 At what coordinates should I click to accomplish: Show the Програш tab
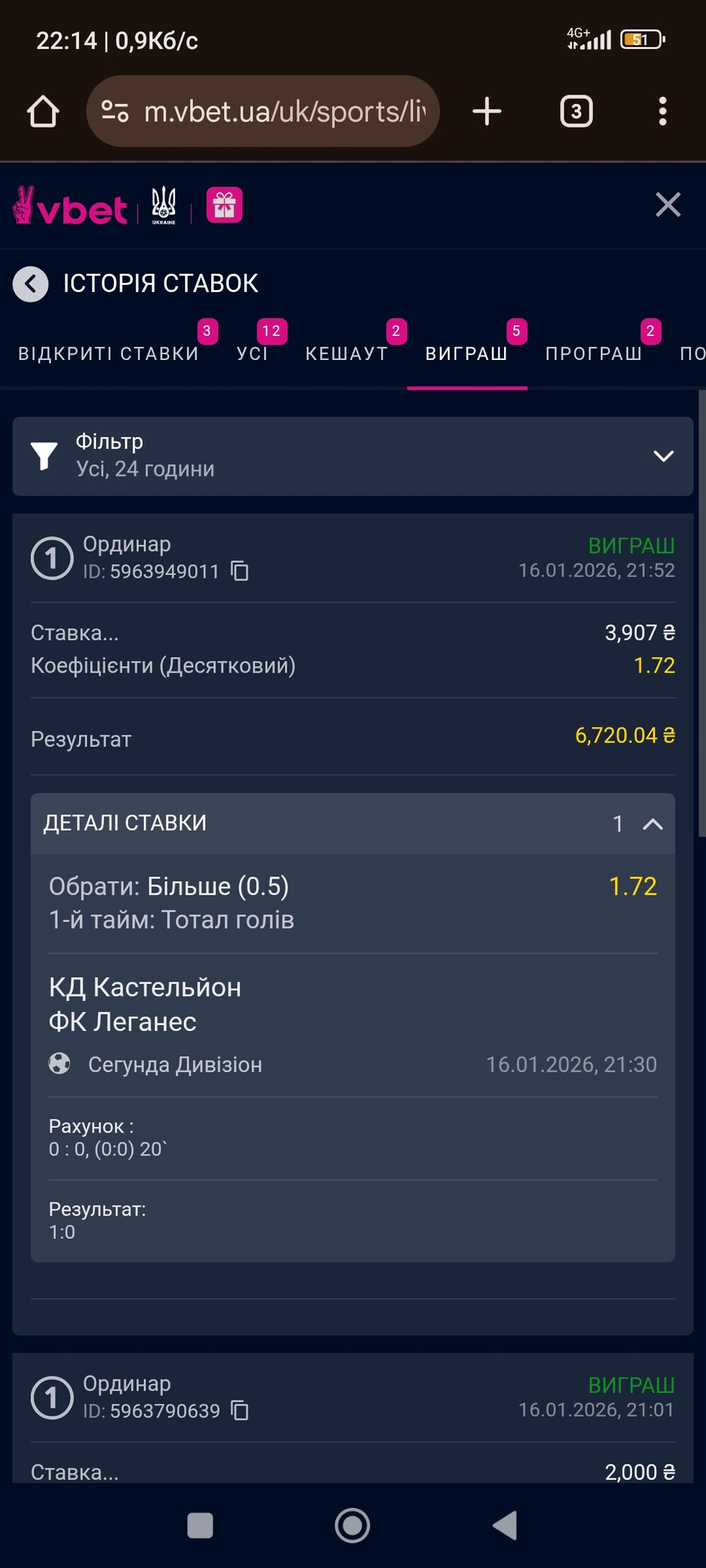tap(594, 353)
